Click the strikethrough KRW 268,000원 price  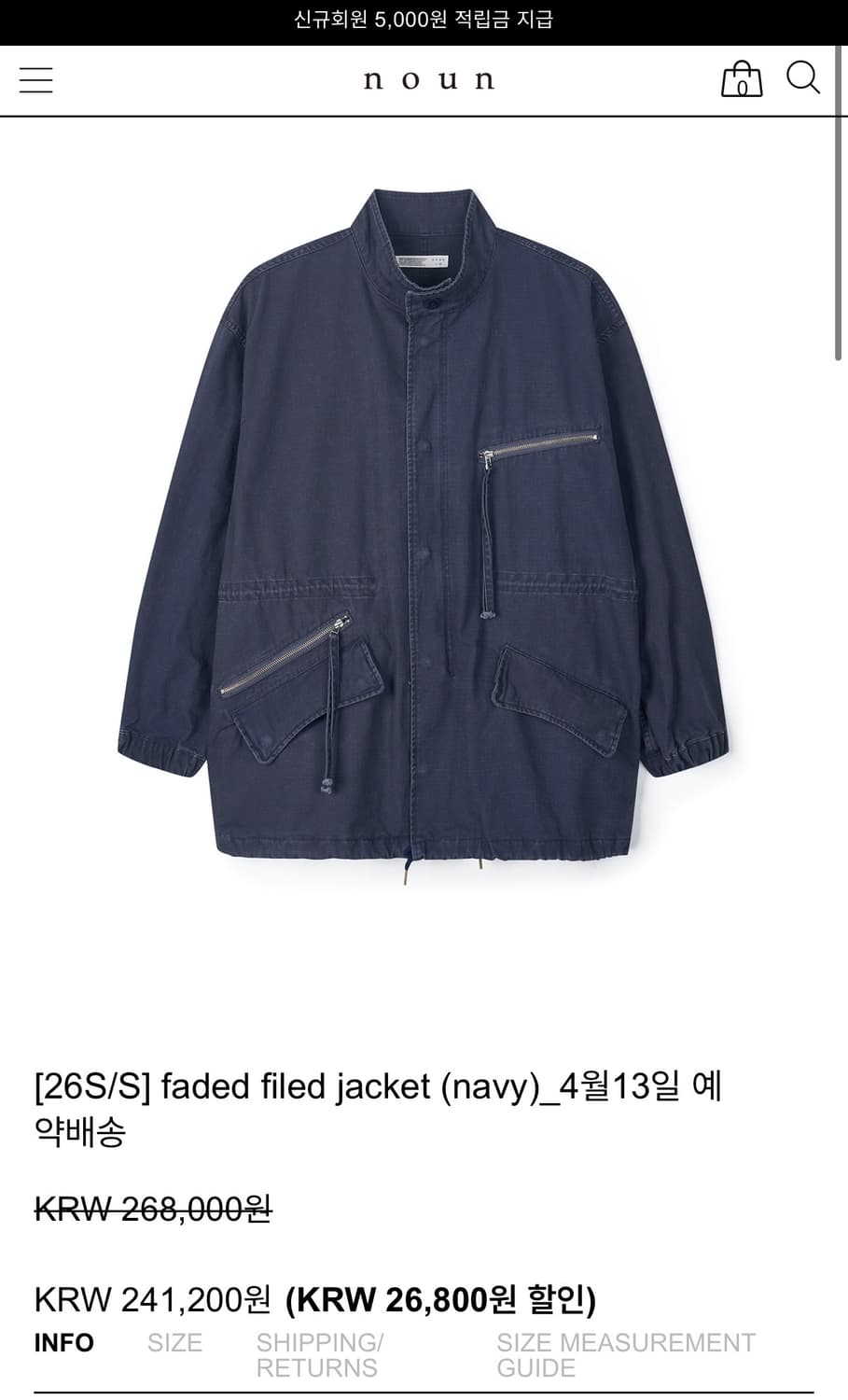coord(154,1208)
